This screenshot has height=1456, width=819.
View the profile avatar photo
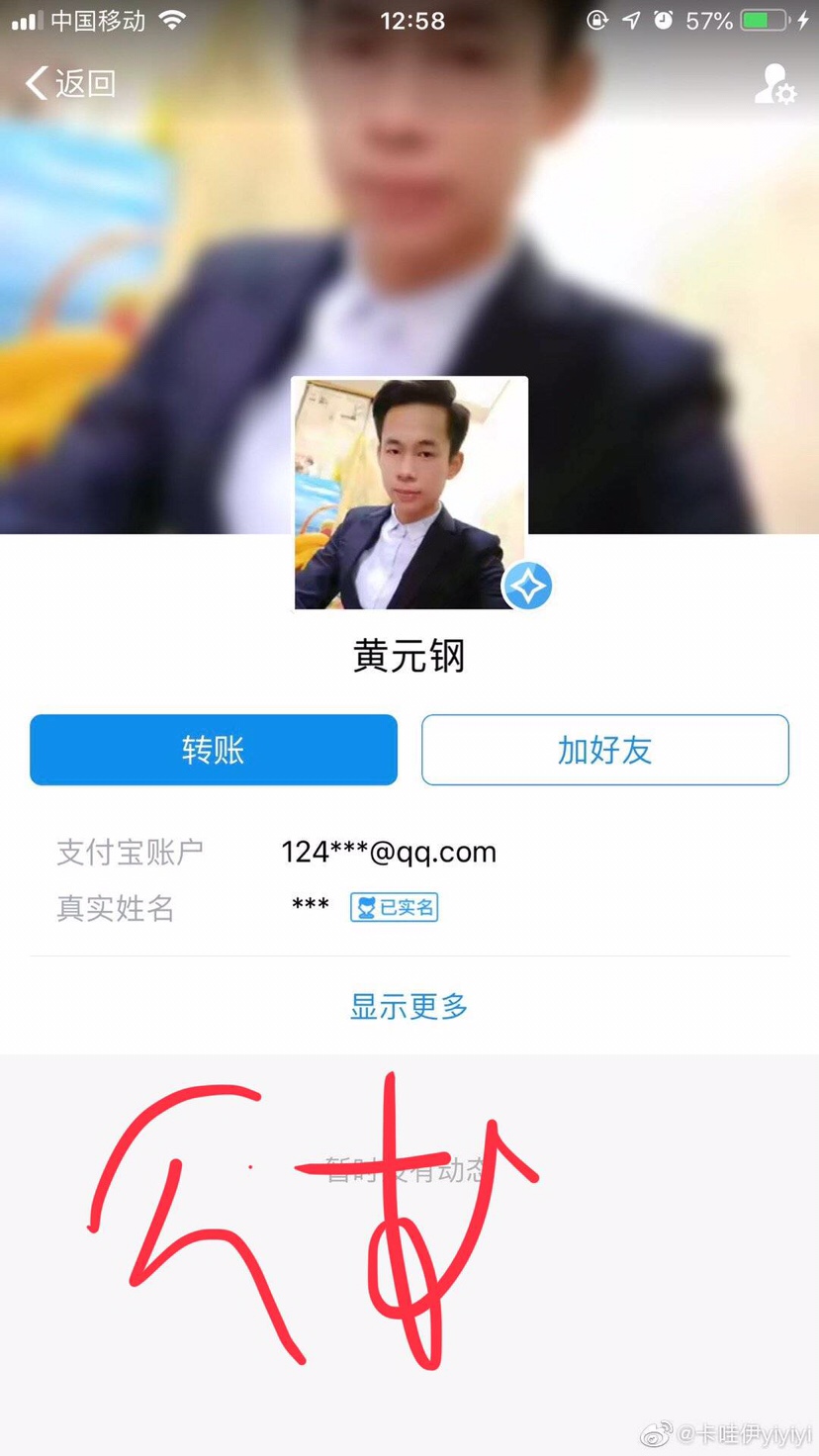[x=409, y=494]
